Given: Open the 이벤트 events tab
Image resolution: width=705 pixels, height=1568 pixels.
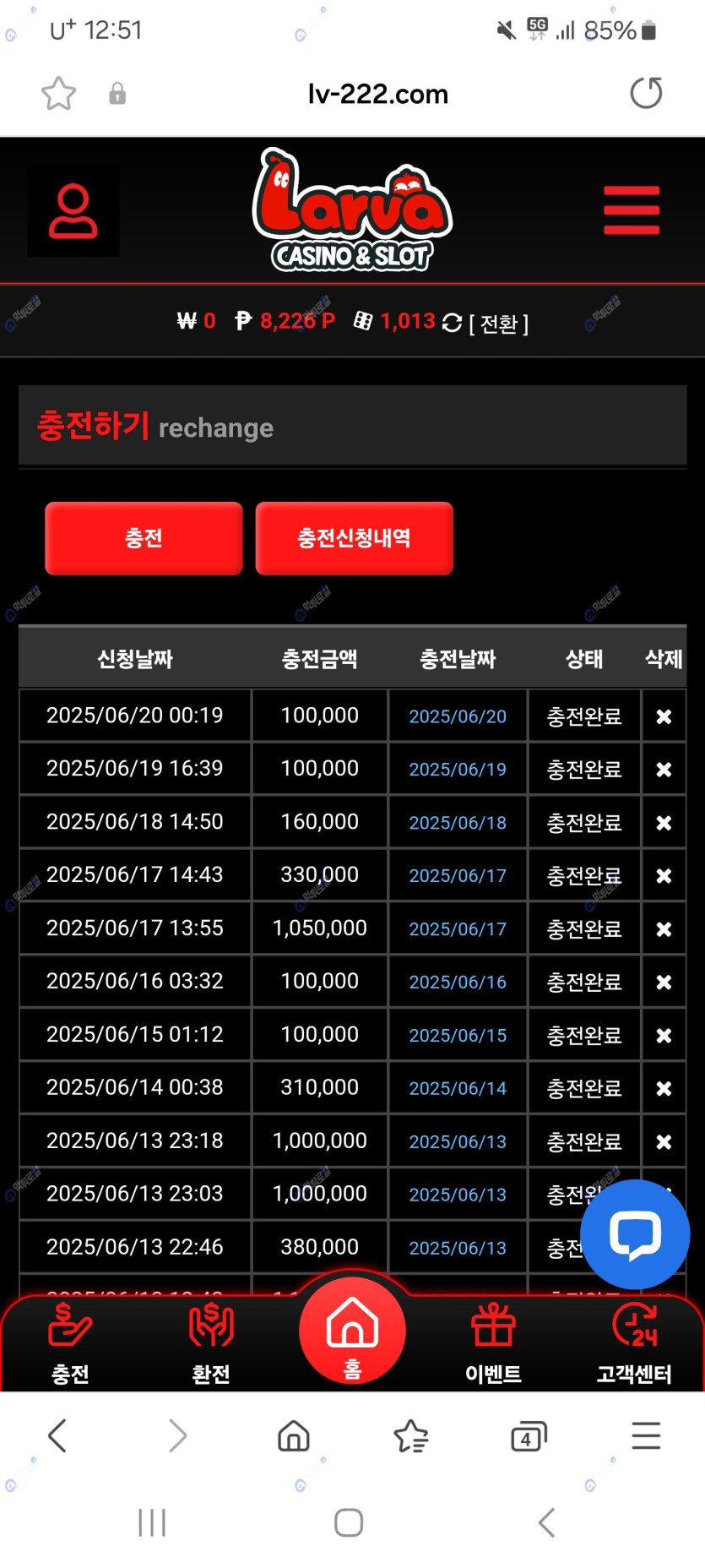Looking at the screenshot, I should click(493, 1343).
